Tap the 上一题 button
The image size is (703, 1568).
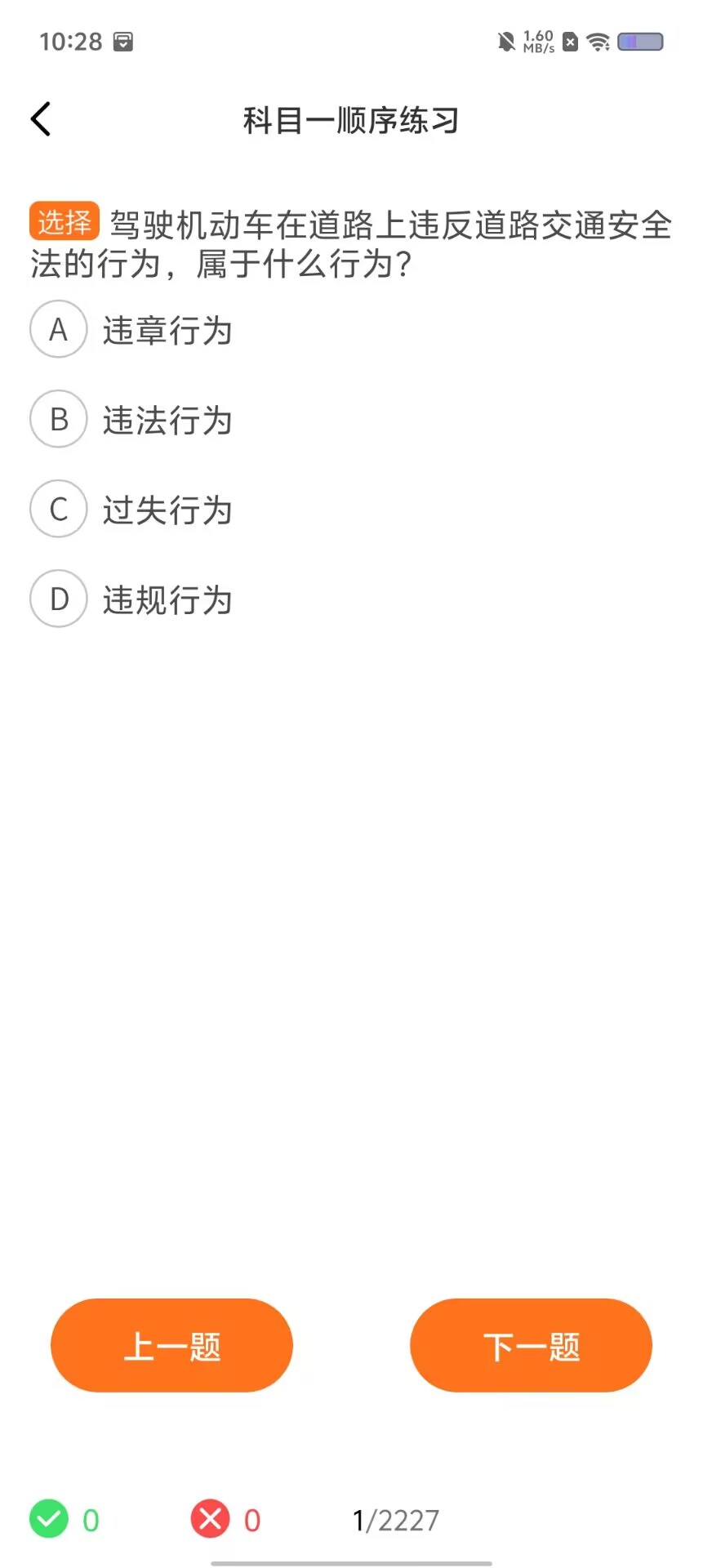click(171, 1345)
